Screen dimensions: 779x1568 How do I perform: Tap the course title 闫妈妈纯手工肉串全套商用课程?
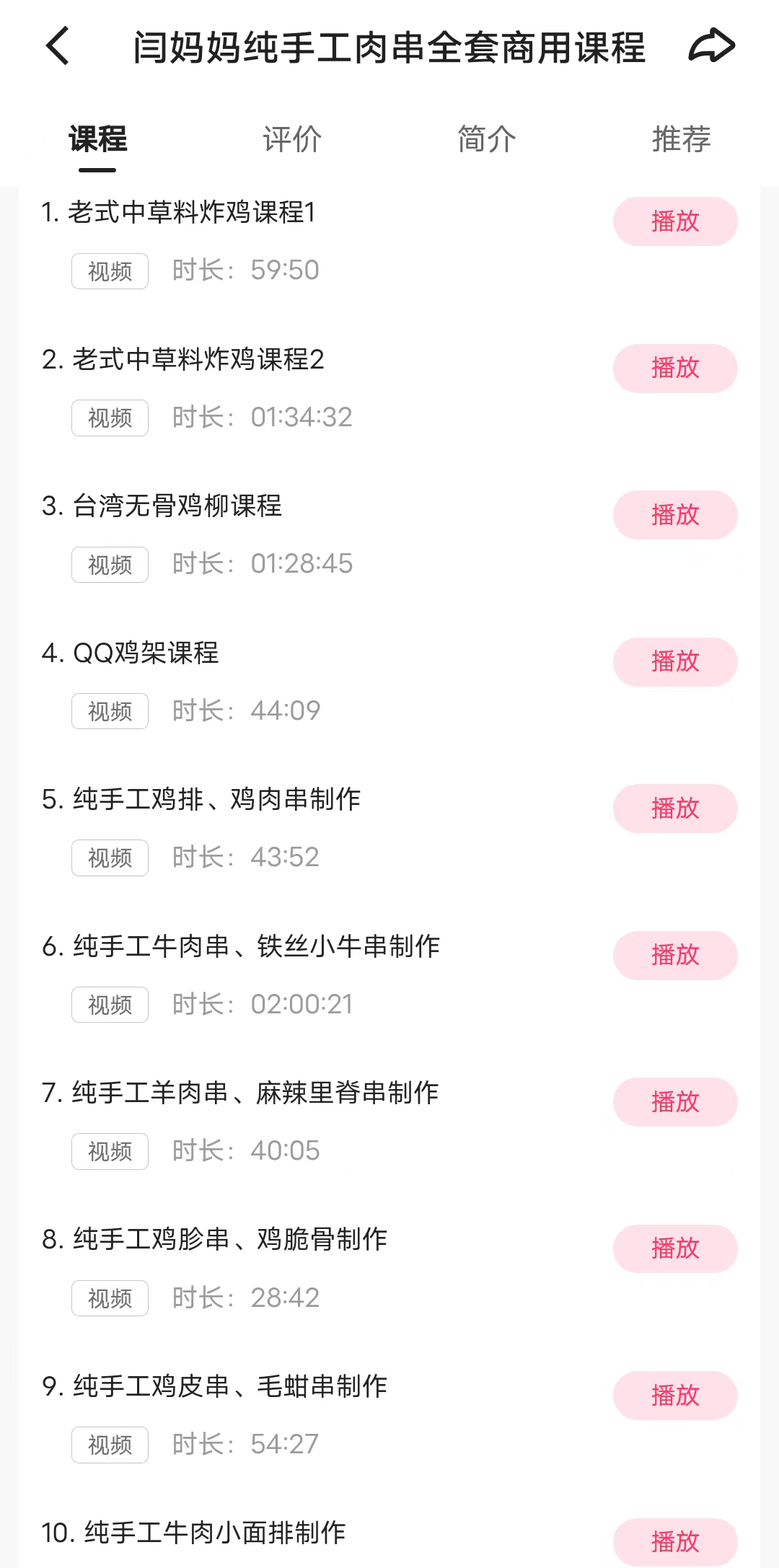click(389, 48)
